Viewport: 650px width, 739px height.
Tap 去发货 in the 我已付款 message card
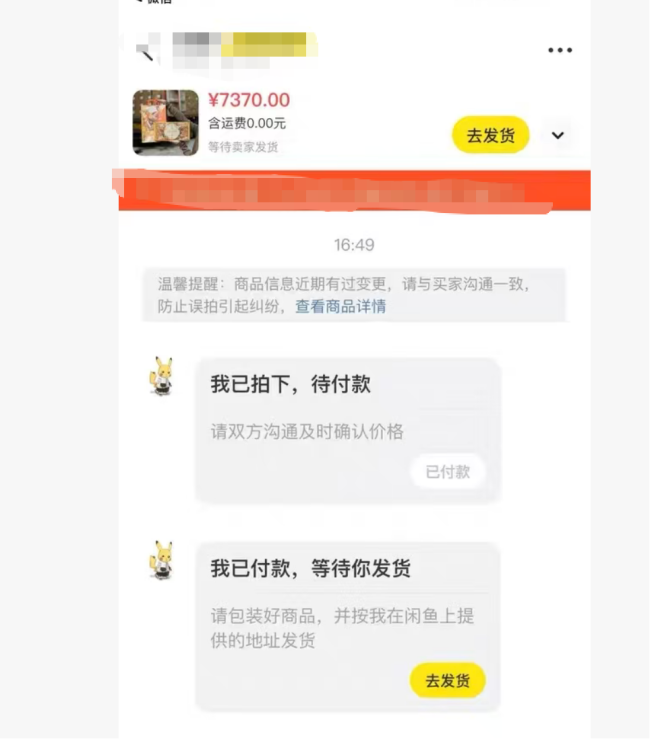pyautogui.click(x=447, y=681)
